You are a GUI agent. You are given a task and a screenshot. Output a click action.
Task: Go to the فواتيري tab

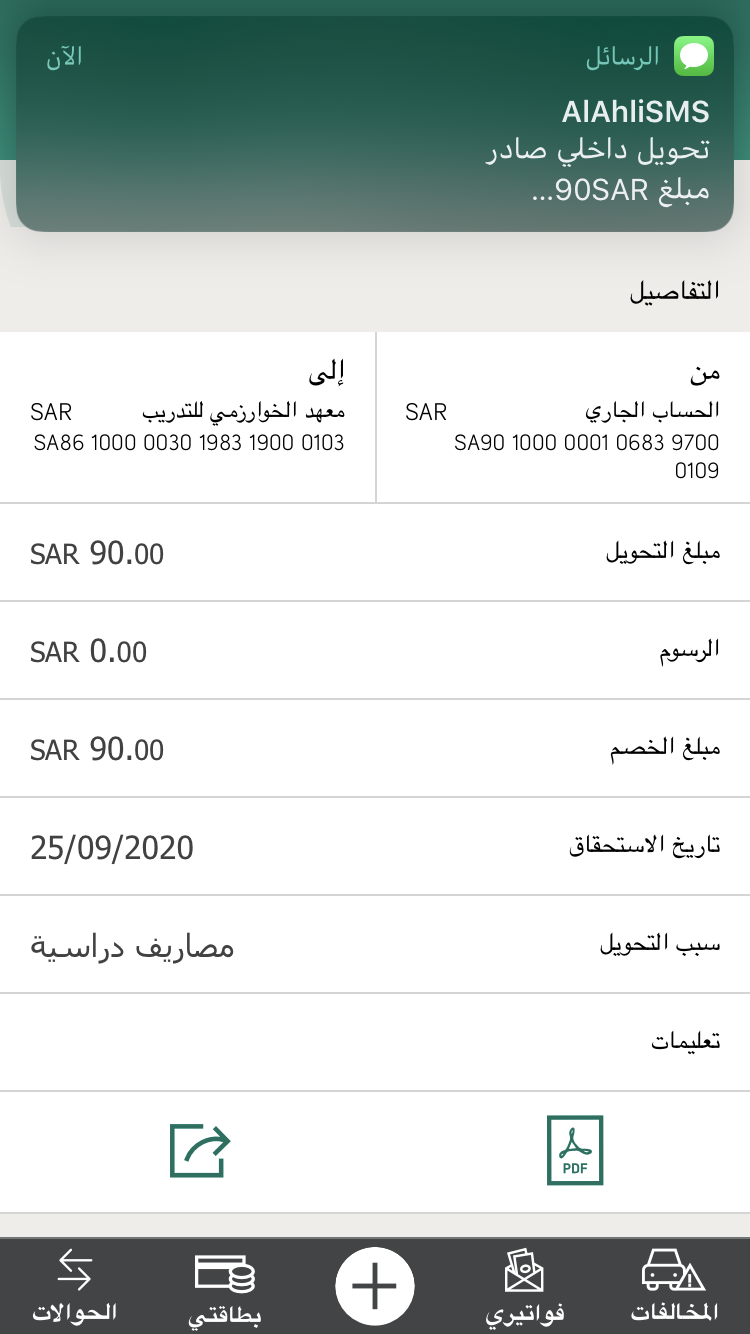pos(525,1286)
